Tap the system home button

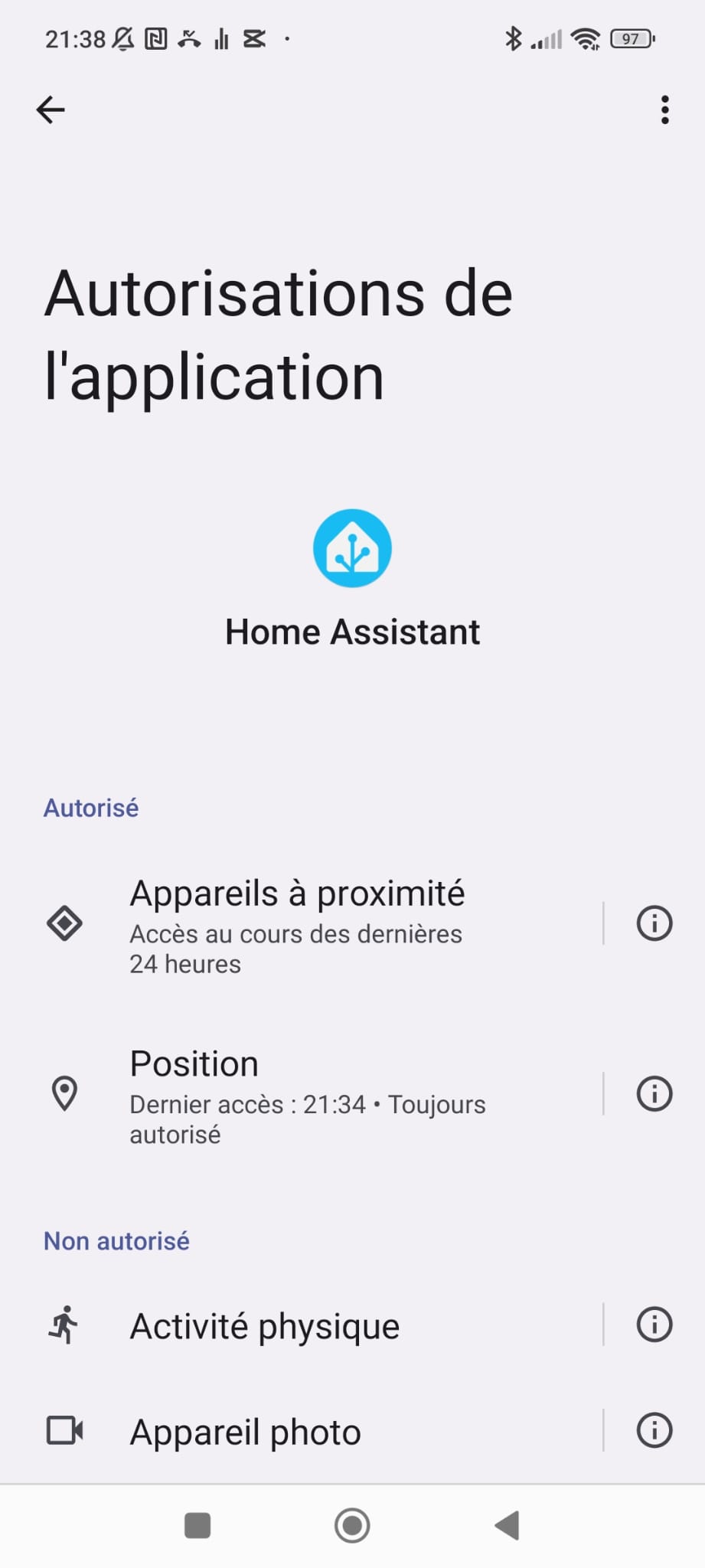coord(352,1525)
